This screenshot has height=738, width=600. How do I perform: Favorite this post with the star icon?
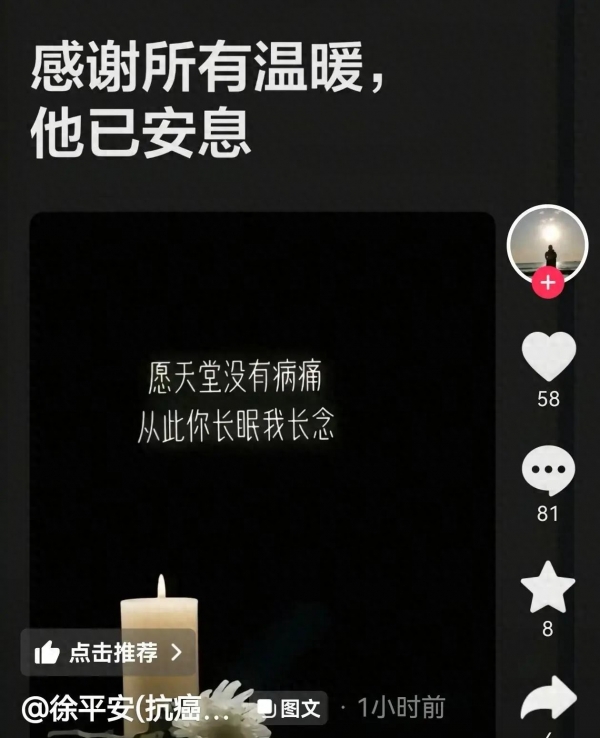pos(548,587)
